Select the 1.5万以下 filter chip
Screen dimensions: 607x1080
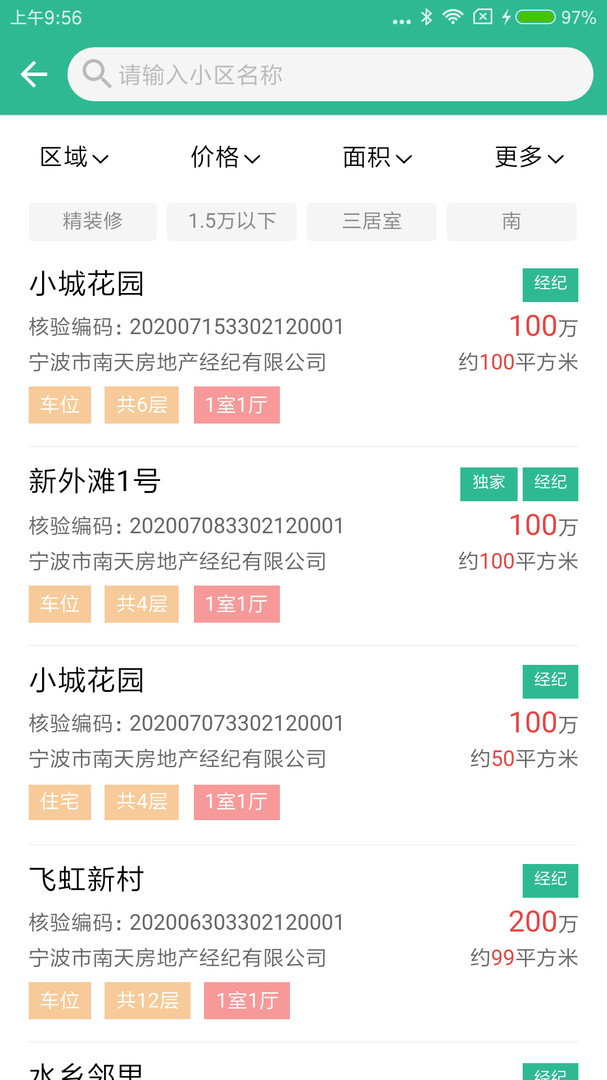tap(232, 222)
